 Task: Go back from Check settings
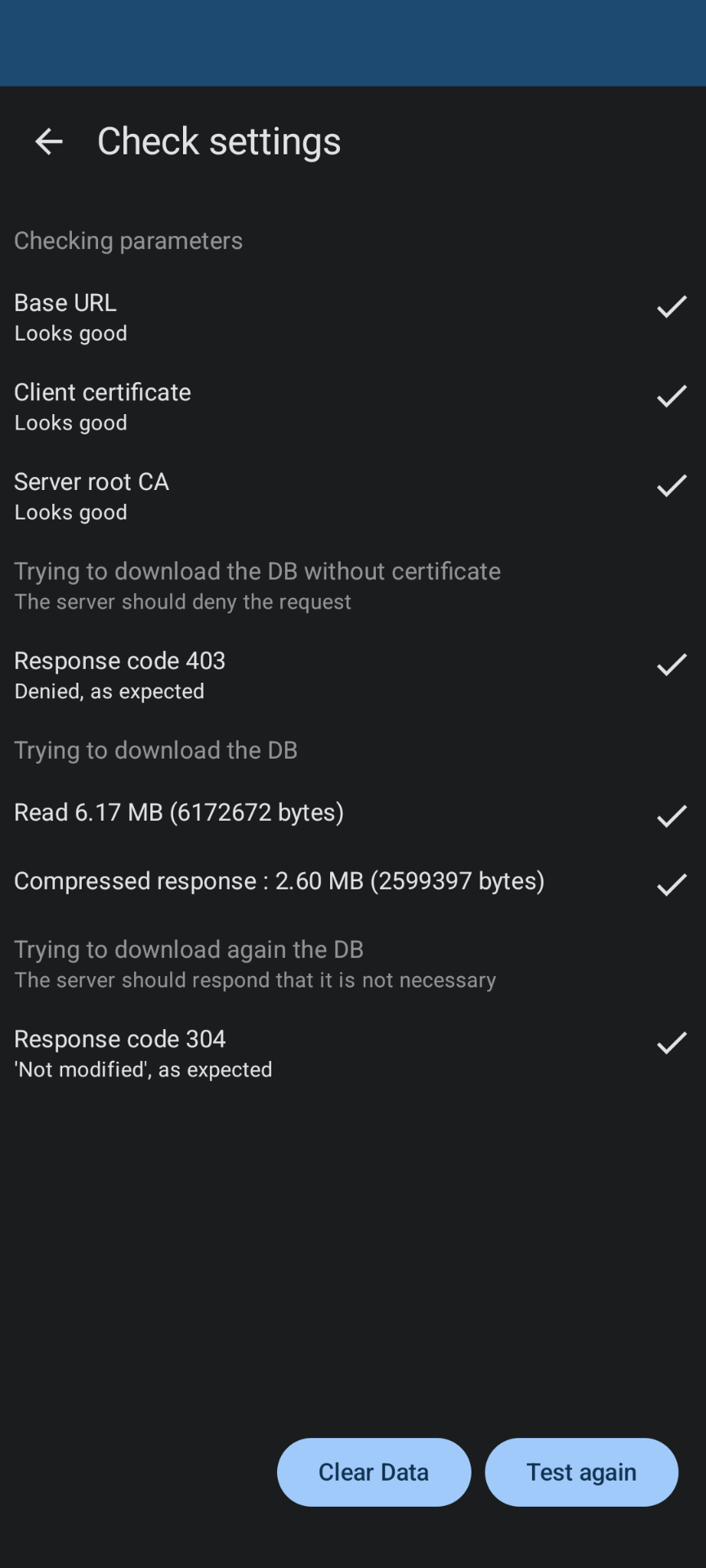(49, 142)
